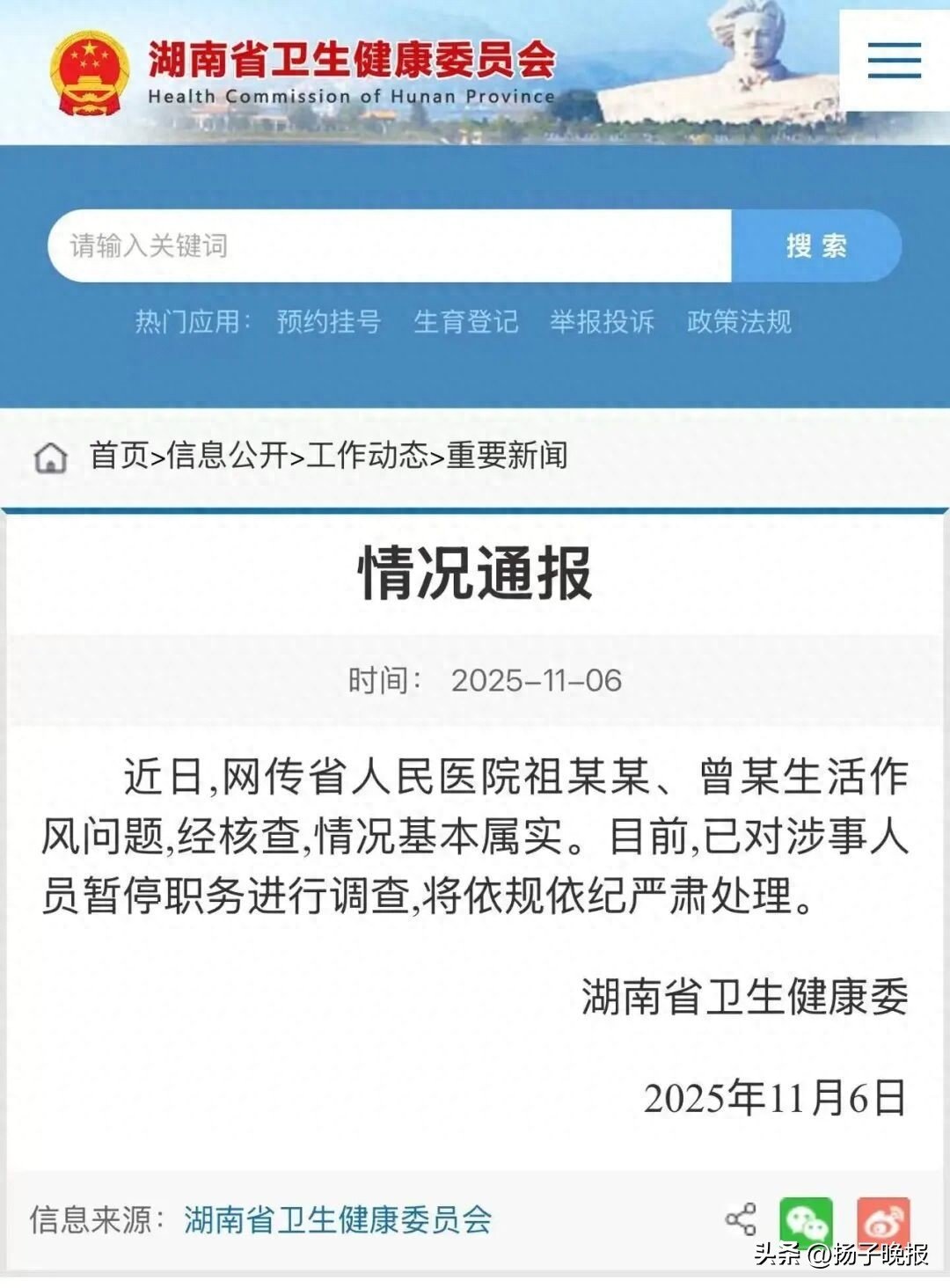Tap the keyword search field
Viewport: 950px width, 1288px height.
[389, 246]
